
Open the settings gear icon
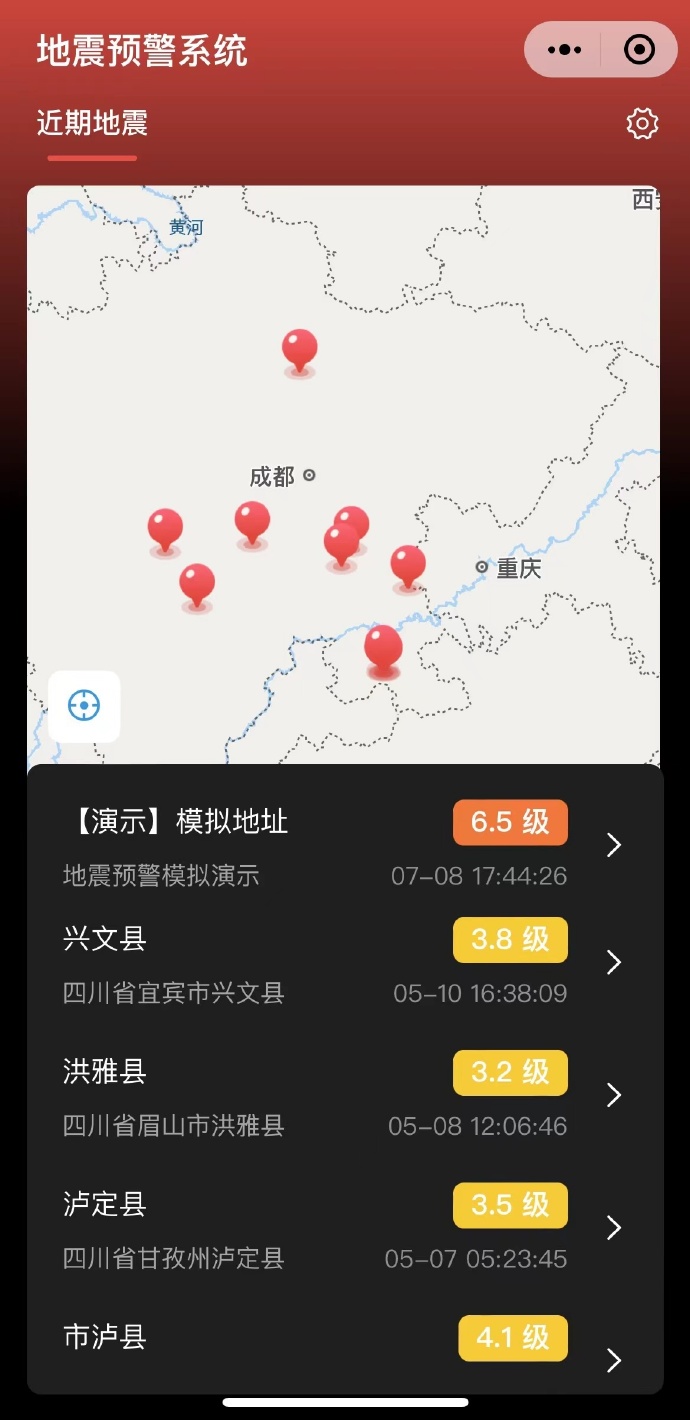coord(642,124)
